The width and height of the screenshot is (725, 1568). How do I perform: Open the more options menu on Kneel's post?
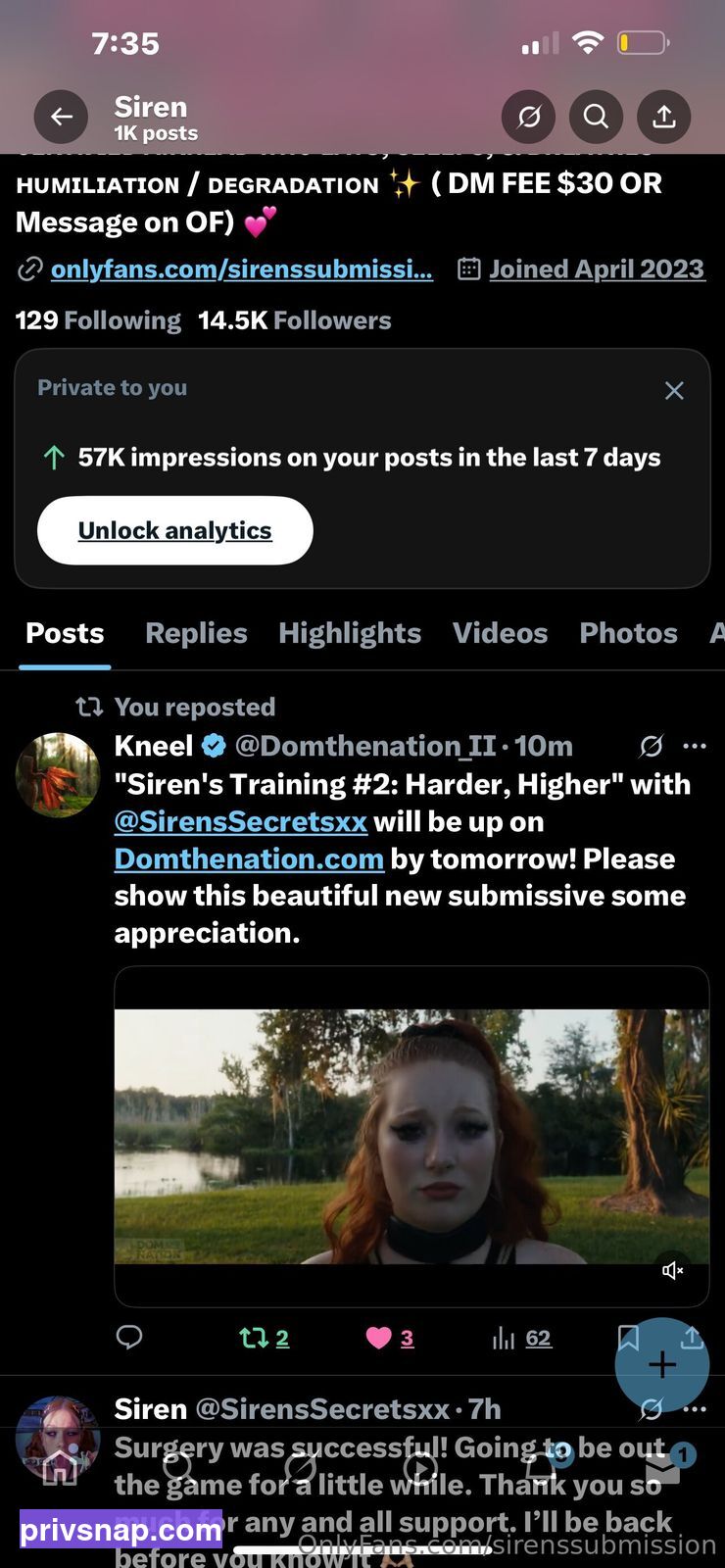(x=695, y=747)
